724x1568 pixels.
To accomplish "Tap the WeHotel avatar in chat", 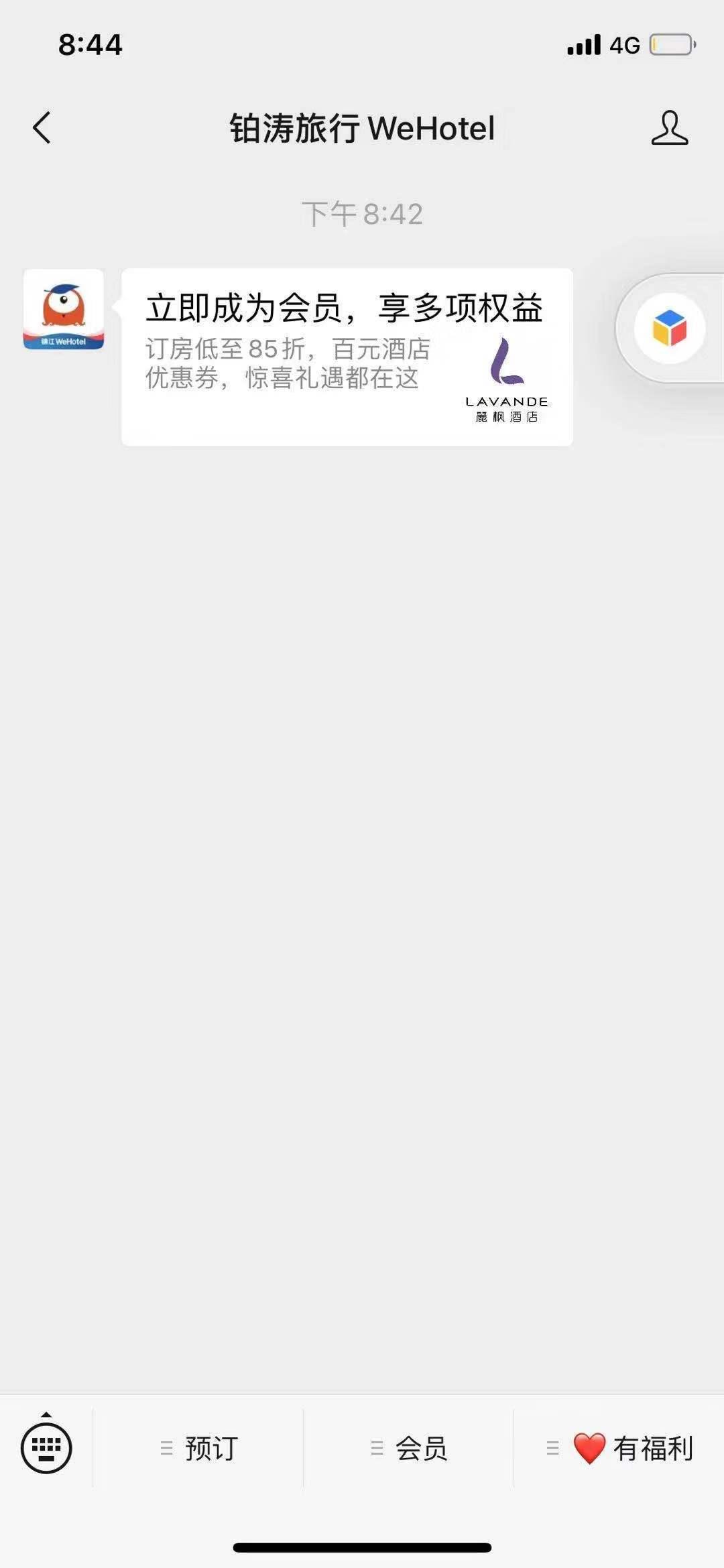I will point(64,309).
